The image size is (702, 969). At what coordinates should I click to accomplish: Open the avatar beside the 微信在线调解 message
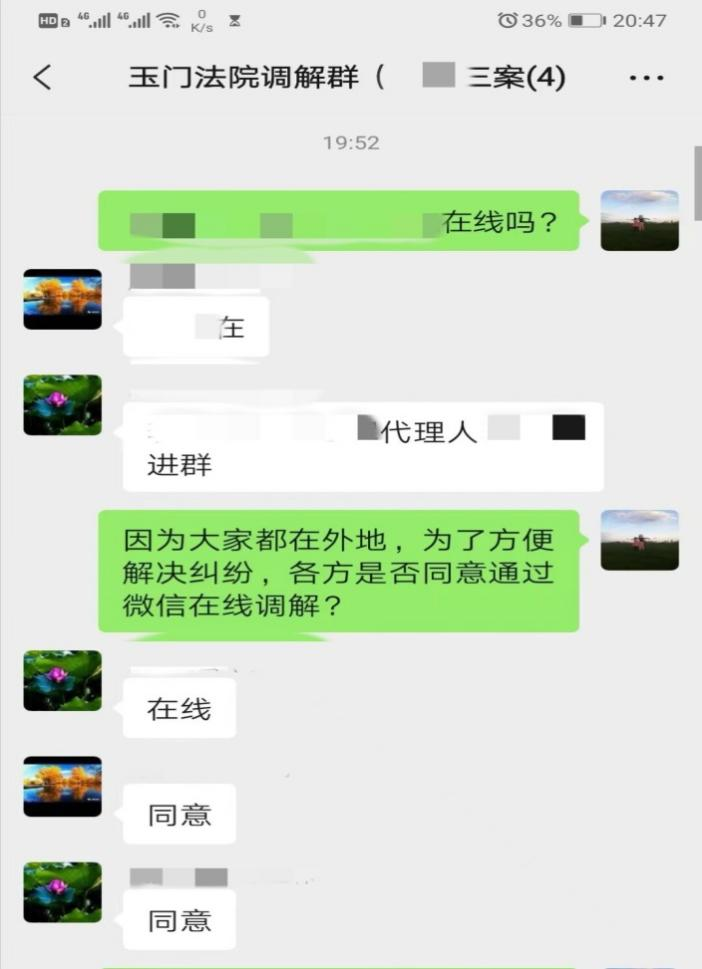[x=639, y=540]
